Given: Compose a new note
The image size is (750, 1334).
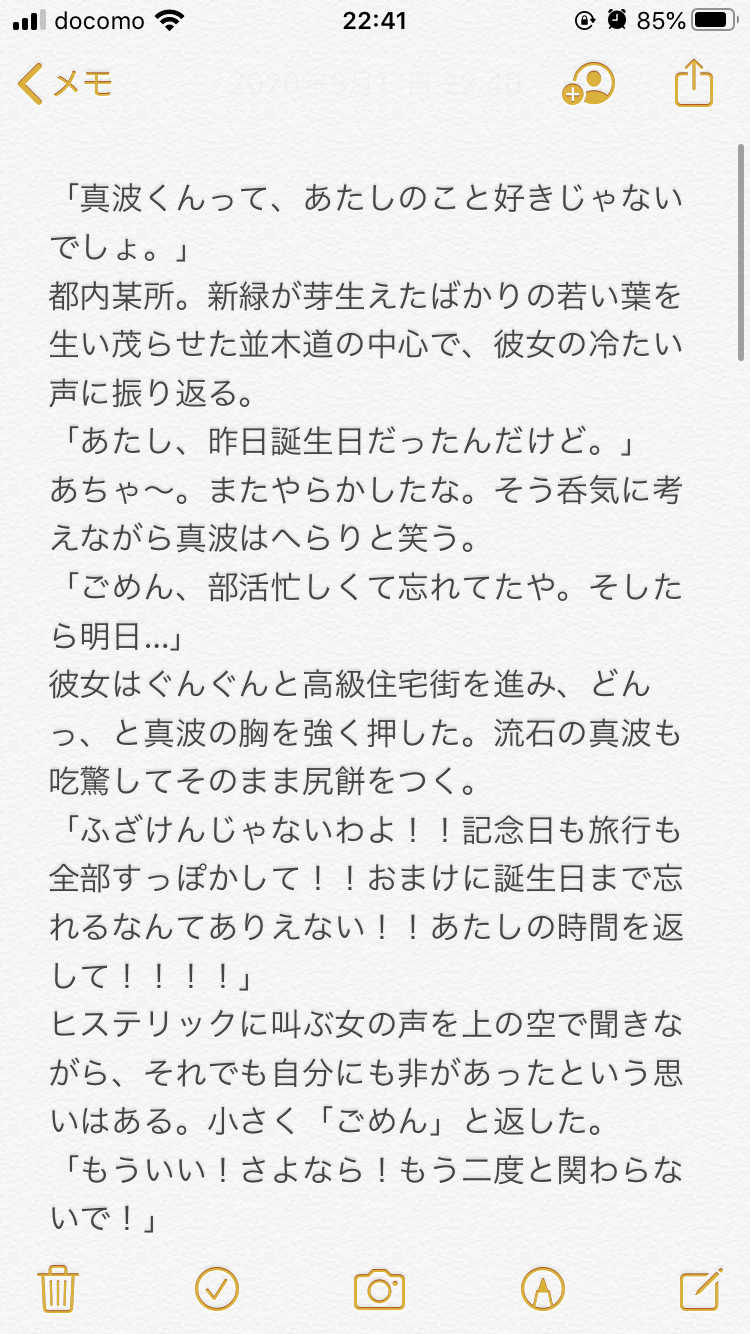Looking at the screenshot, I should (700, 1287).
